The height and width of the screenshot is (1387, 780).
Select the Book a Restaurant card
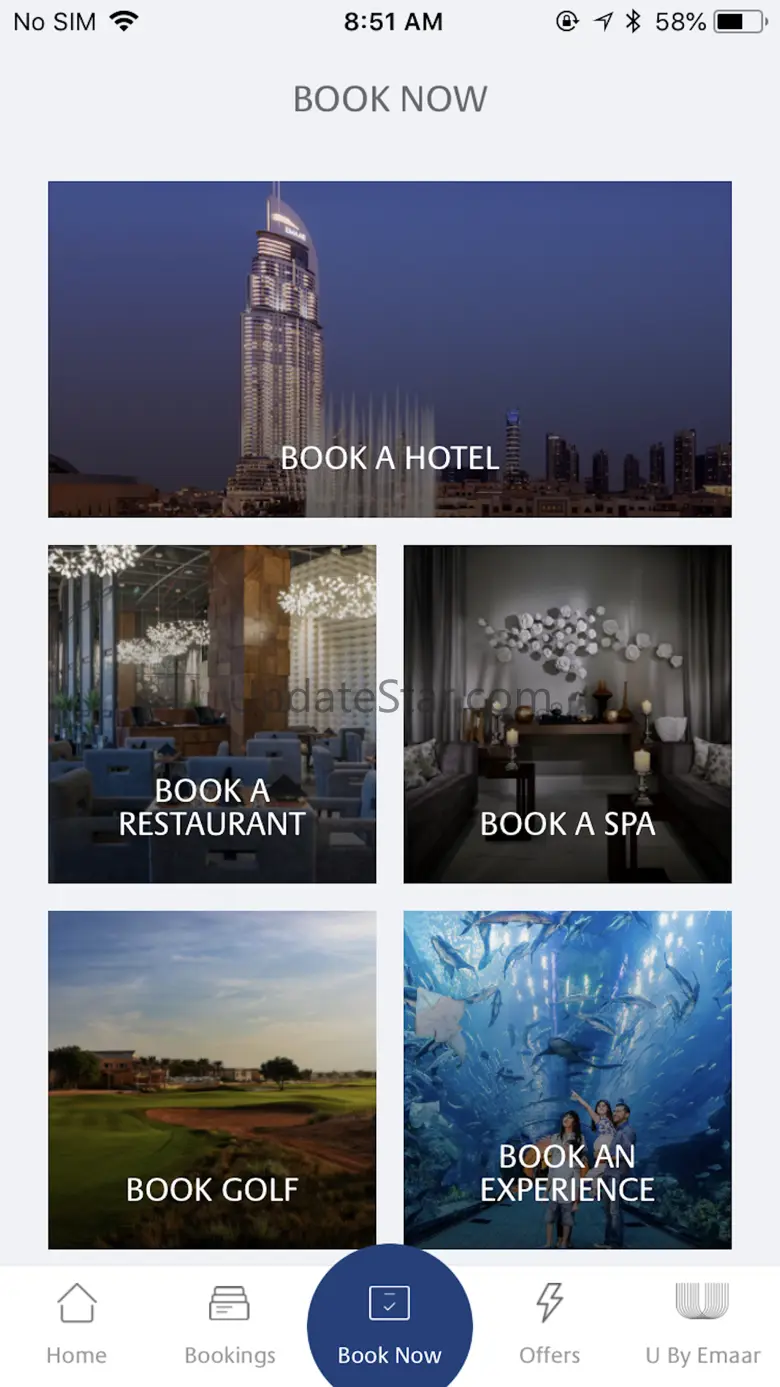[x=212, y=714]
